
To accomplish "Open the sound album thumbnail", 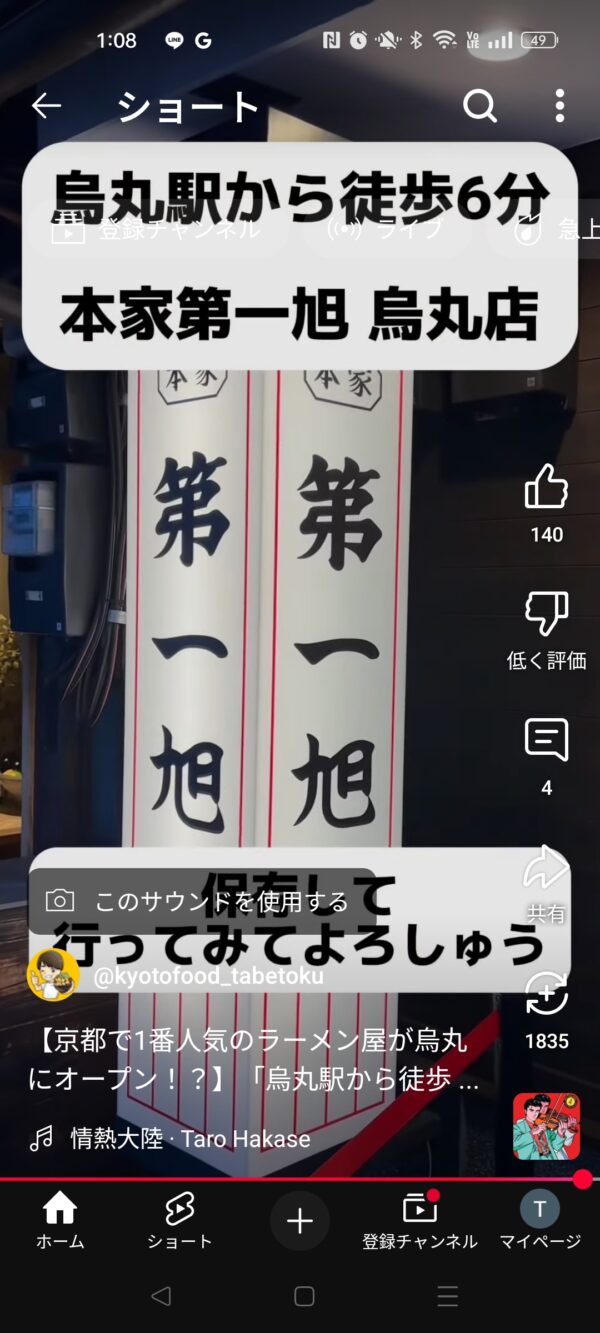I will (x=547, y=1126).
